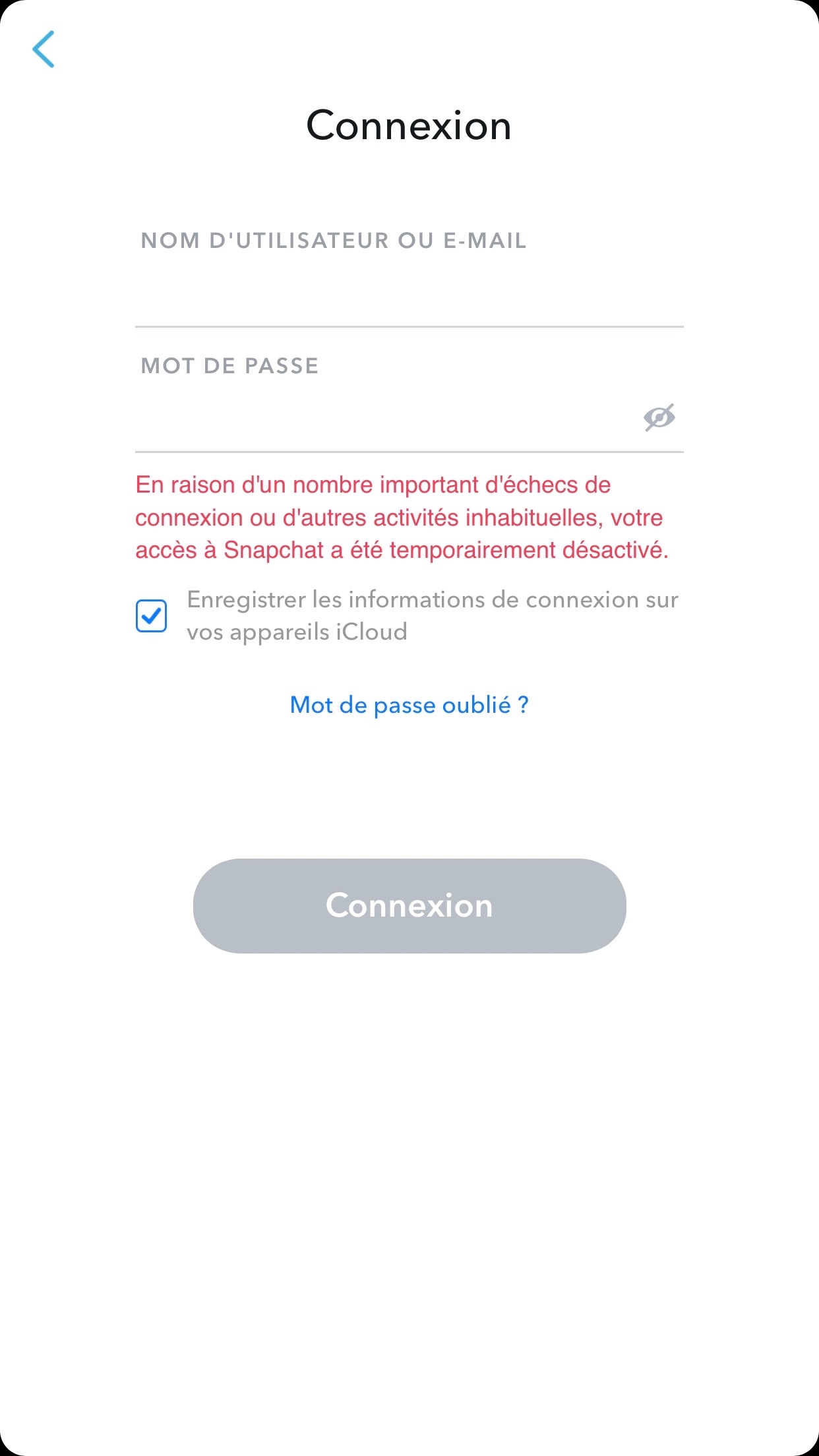This screenshot has width=819, height=1456.
Task: Tap the gray Connexion button
Action: pos(409,905)
